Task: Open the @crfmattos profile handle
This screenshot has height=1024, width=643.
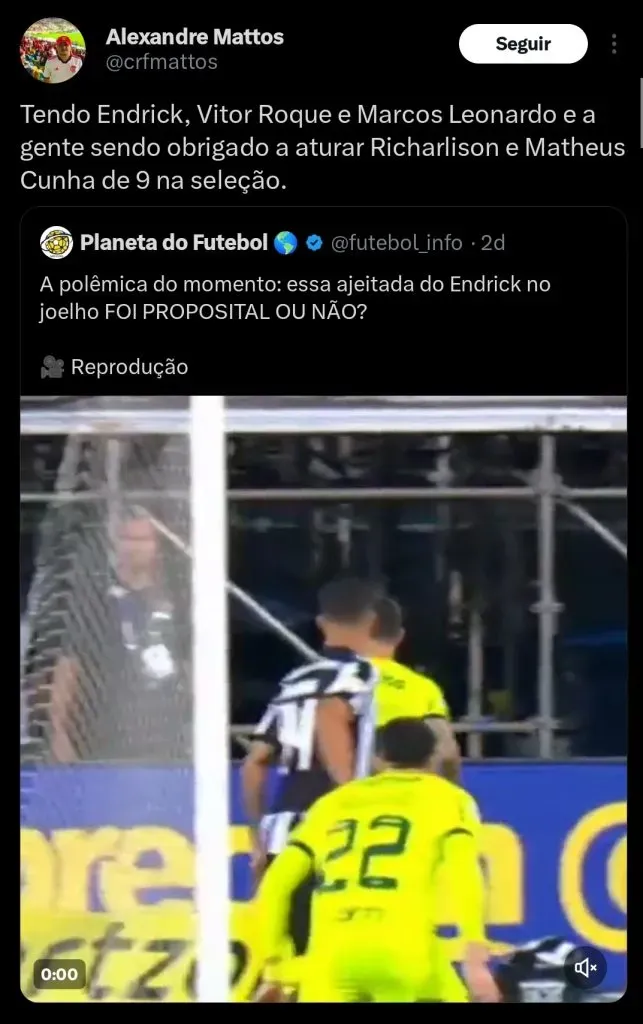Action: click(x=161, y=62)
